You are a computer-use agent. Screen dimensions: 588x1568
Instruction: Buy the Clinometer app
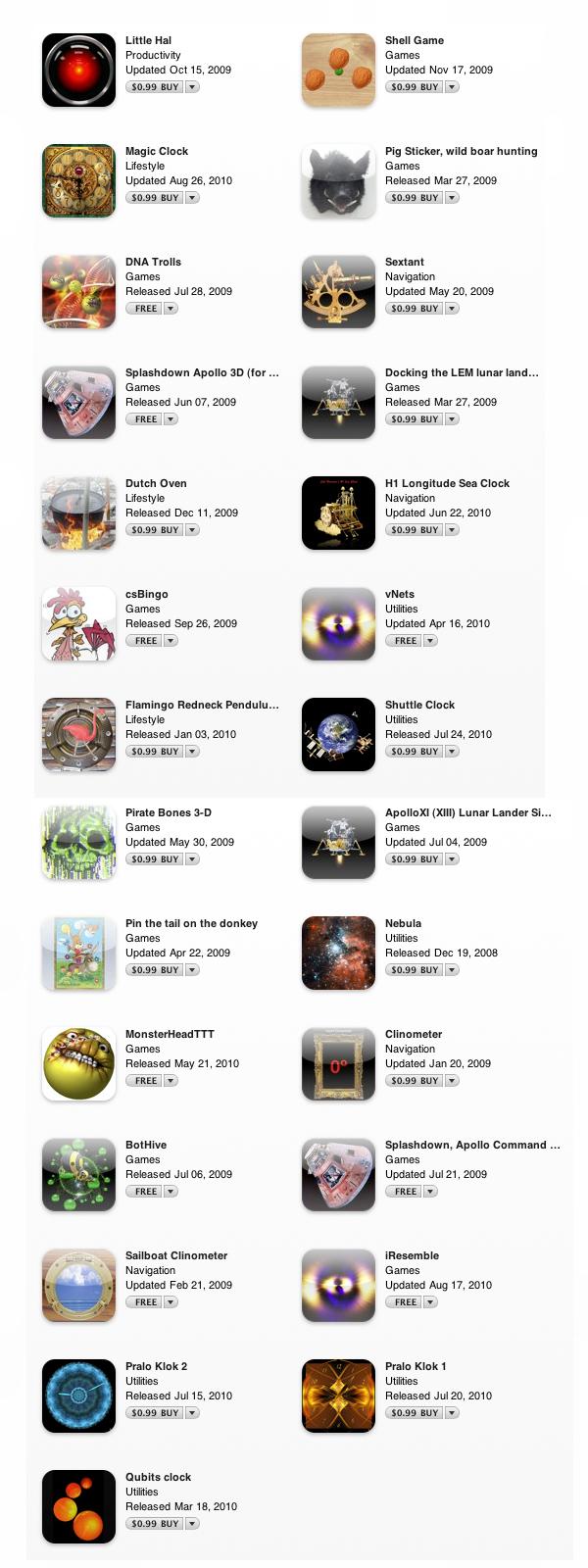click(x=414, y=1081)
